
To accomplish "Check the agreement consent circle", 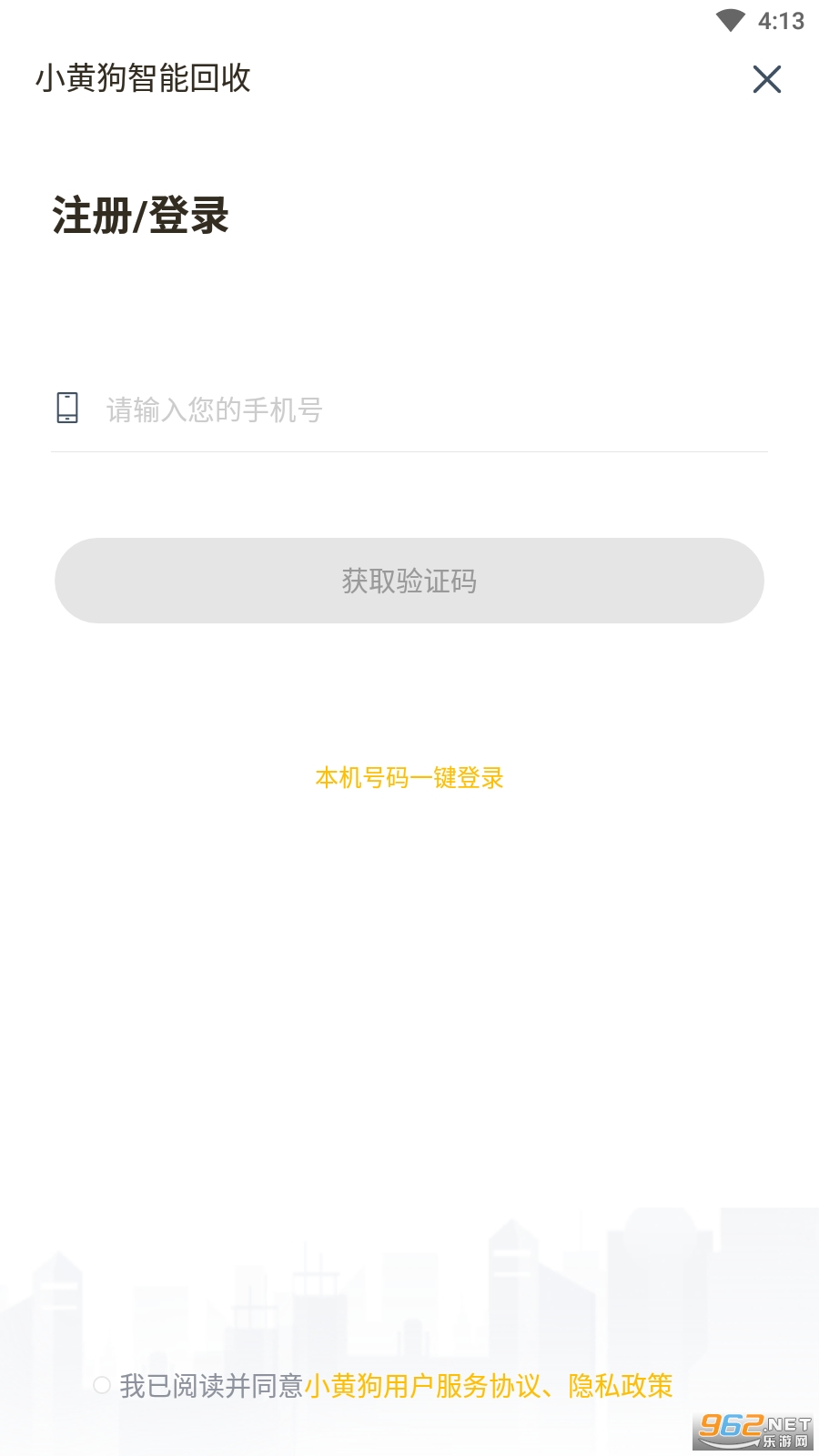I will [x=102, y=1385].
